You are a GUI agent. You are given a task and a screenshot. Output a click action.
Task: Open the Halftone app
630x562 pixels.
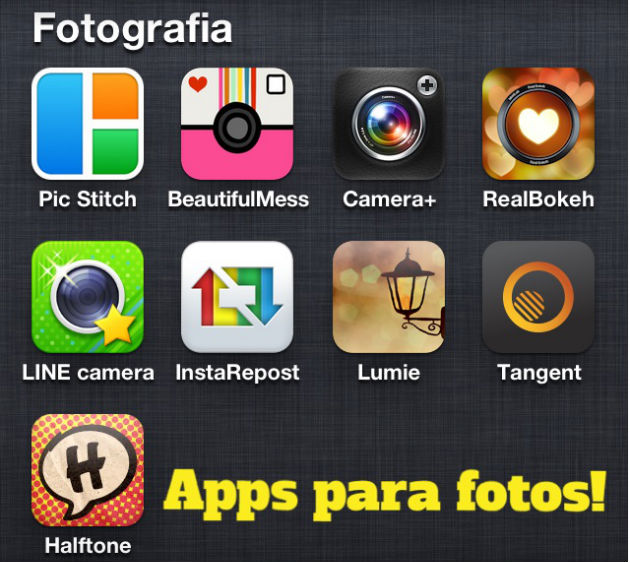tap(88, 471)
